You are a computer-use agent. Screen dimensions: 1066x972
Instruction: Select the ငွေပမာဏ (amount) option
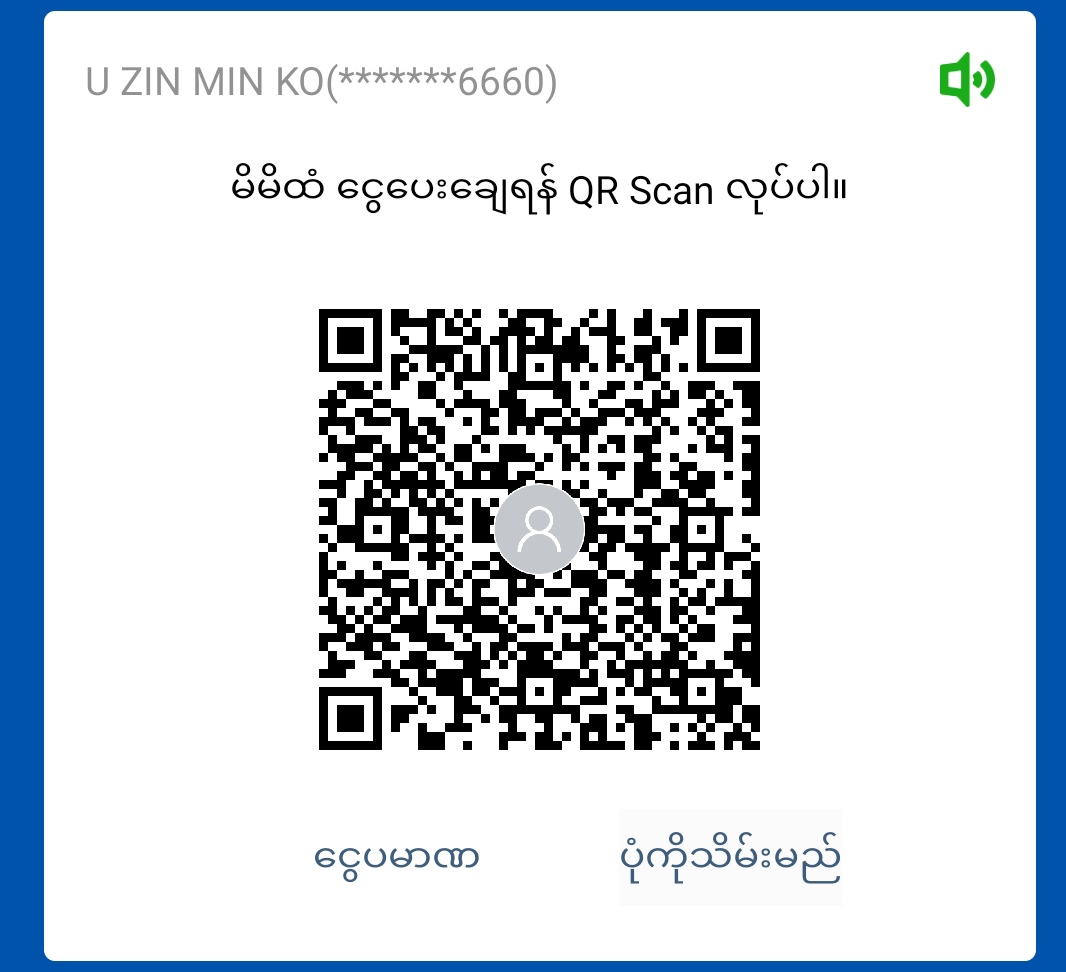pyautogui.click(x=397, y=857)
